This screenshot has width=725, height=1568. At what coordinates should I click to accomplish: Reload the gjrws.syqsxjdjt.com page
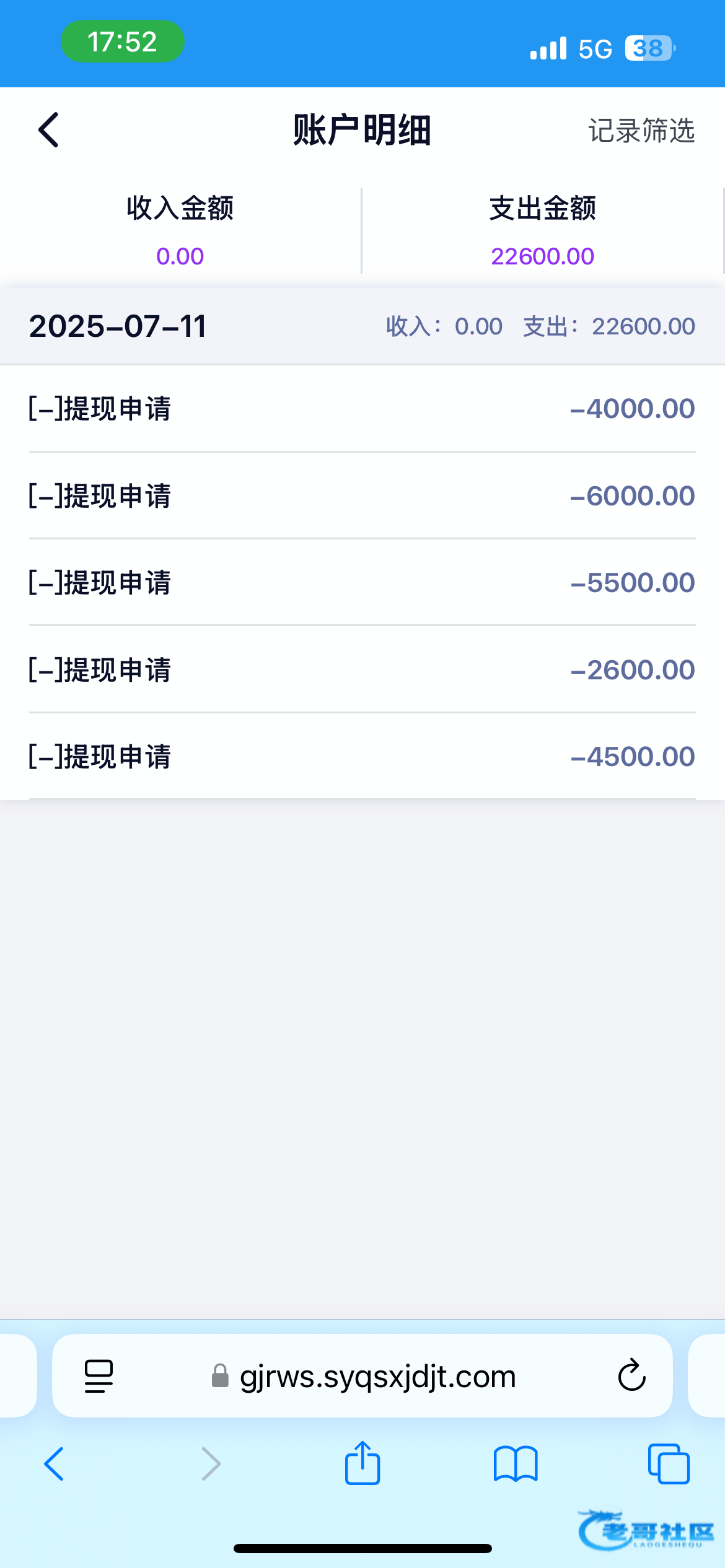(631, 1375)
